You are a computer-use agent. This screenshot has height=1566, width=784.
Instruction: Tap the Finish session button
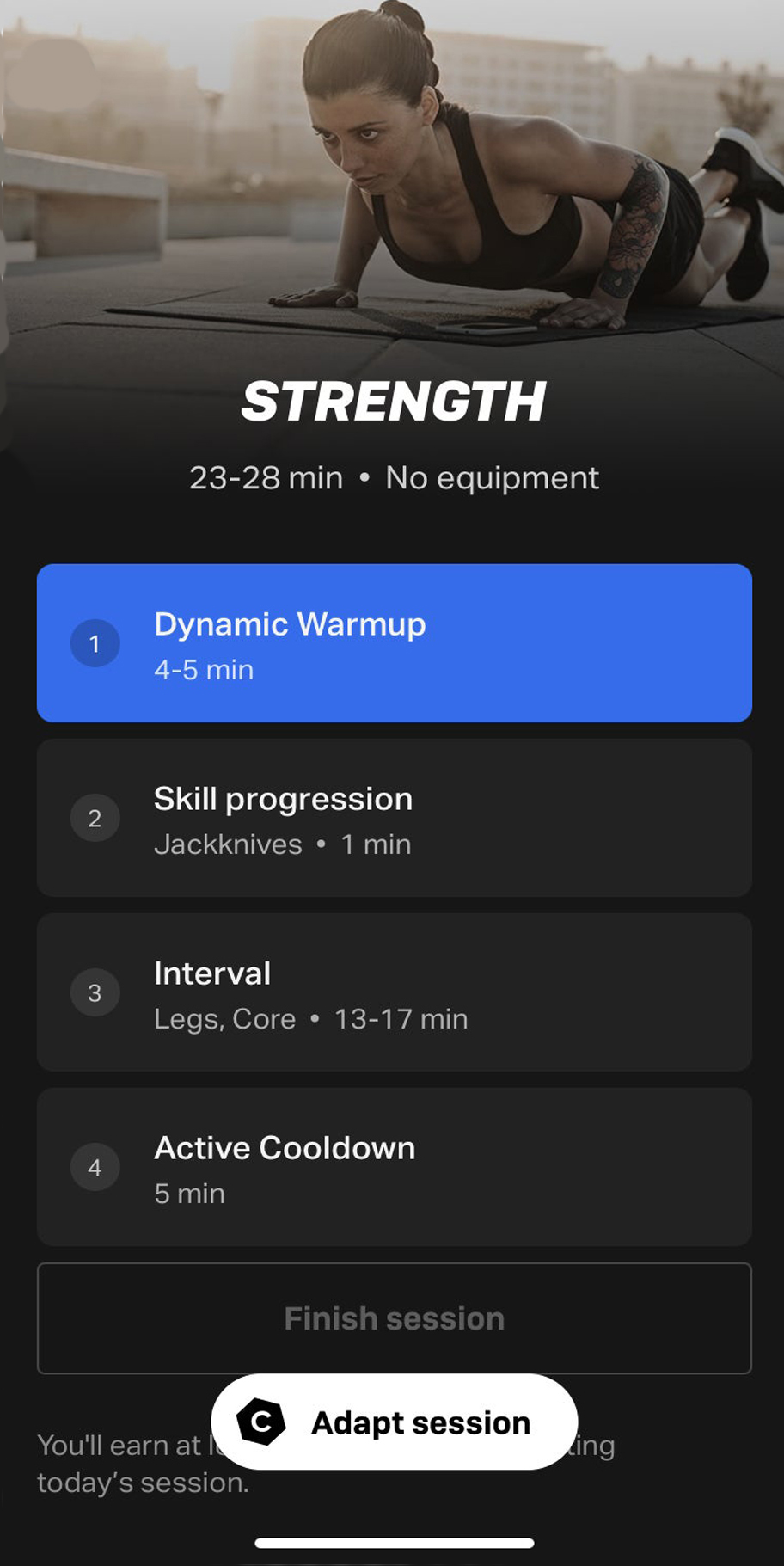(x=395, y=1318)
